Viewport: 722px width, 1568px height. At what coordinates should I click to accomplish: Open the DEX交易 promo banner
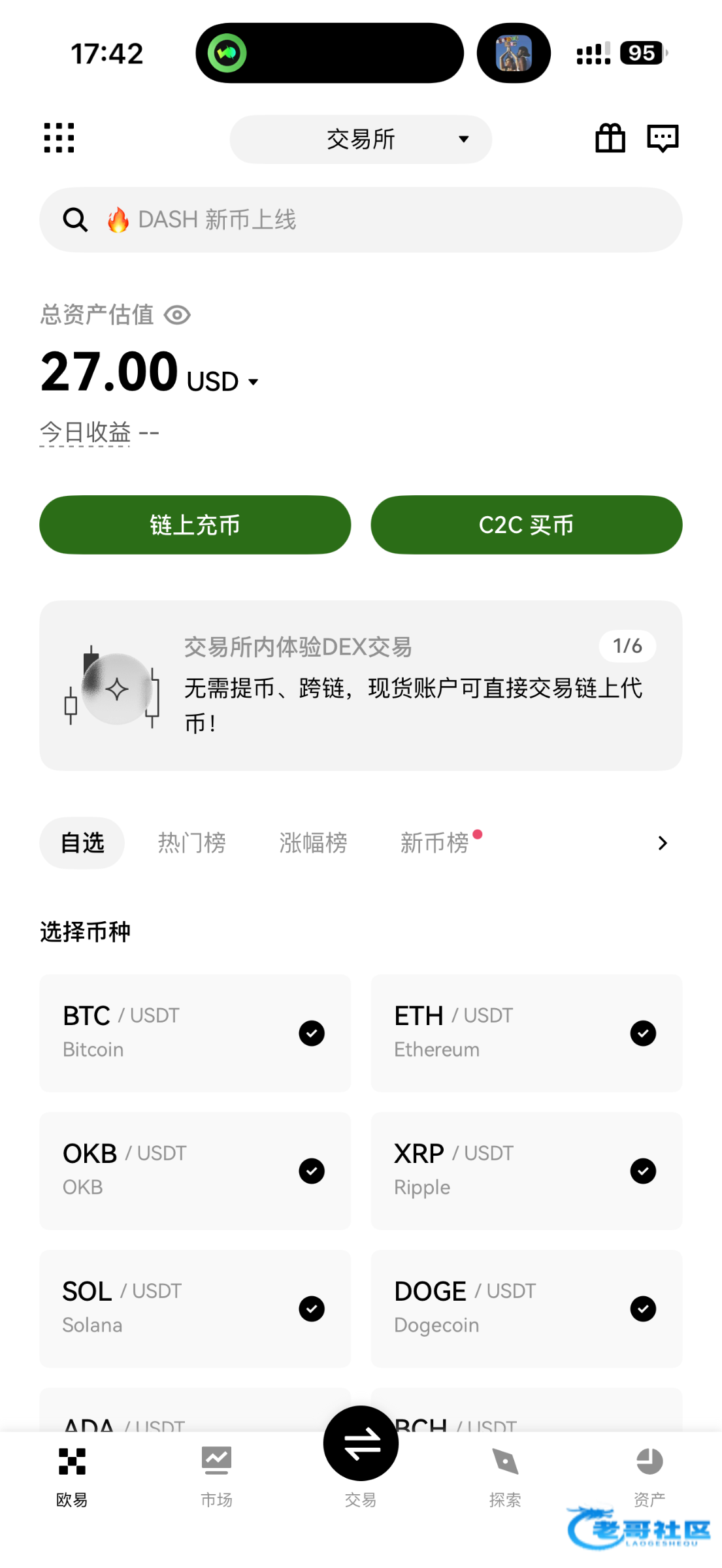click(x=361, y=685)
